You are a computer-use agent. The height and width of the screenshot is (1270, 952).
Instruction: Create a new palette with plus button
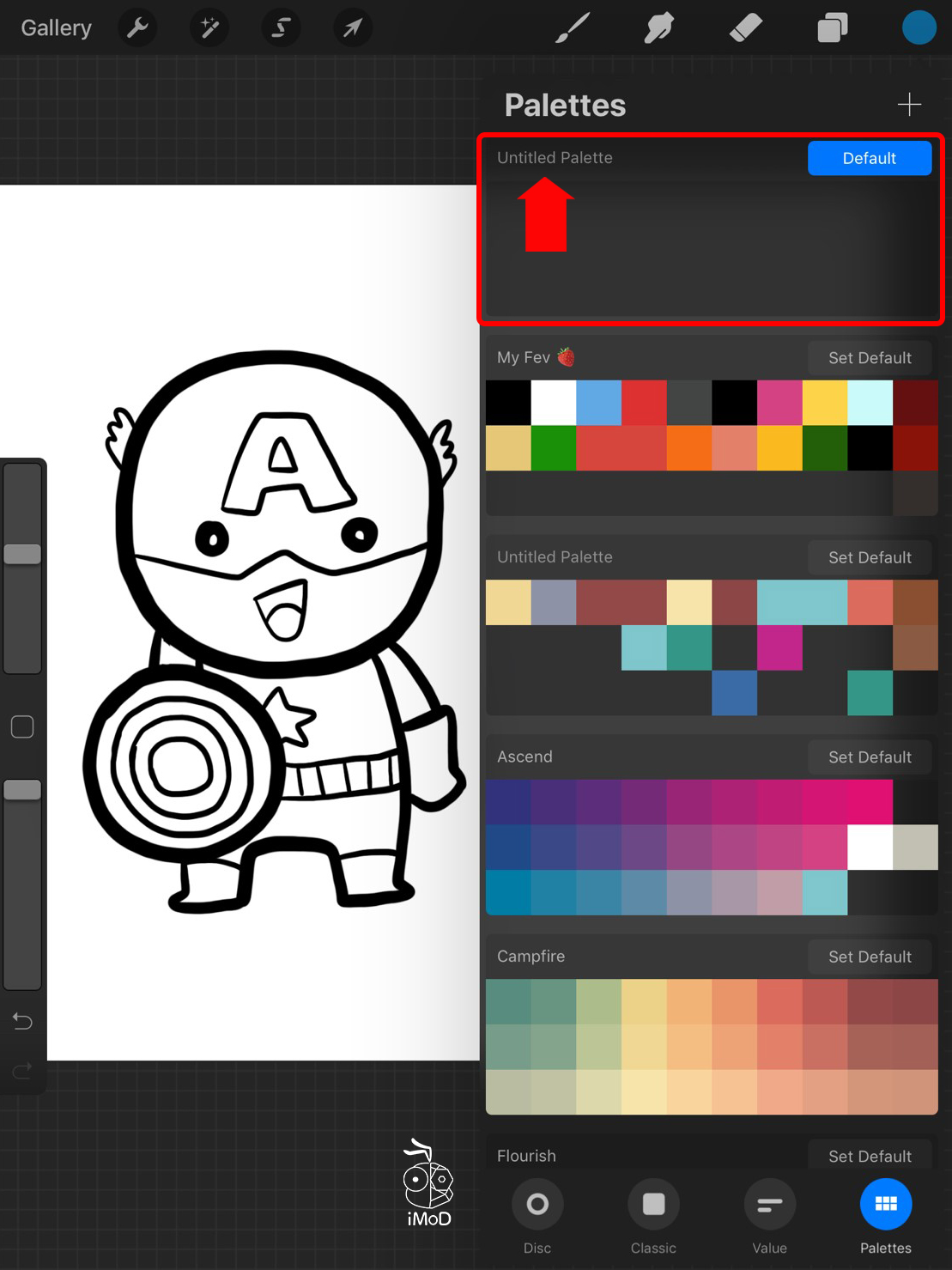point(909,104)
